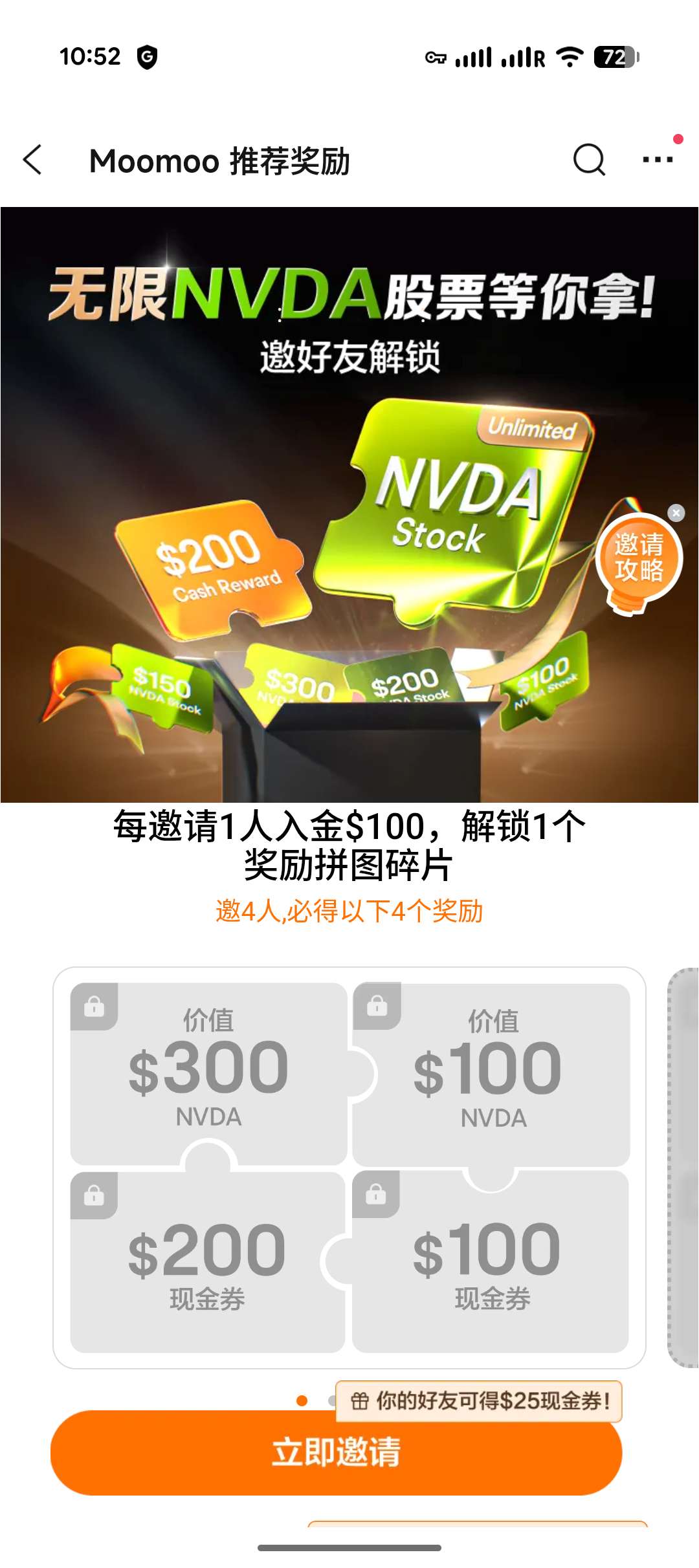Go back using the back arrow
The height and width of the screenshot is (1568, 699).
click(x=32, y=160)
